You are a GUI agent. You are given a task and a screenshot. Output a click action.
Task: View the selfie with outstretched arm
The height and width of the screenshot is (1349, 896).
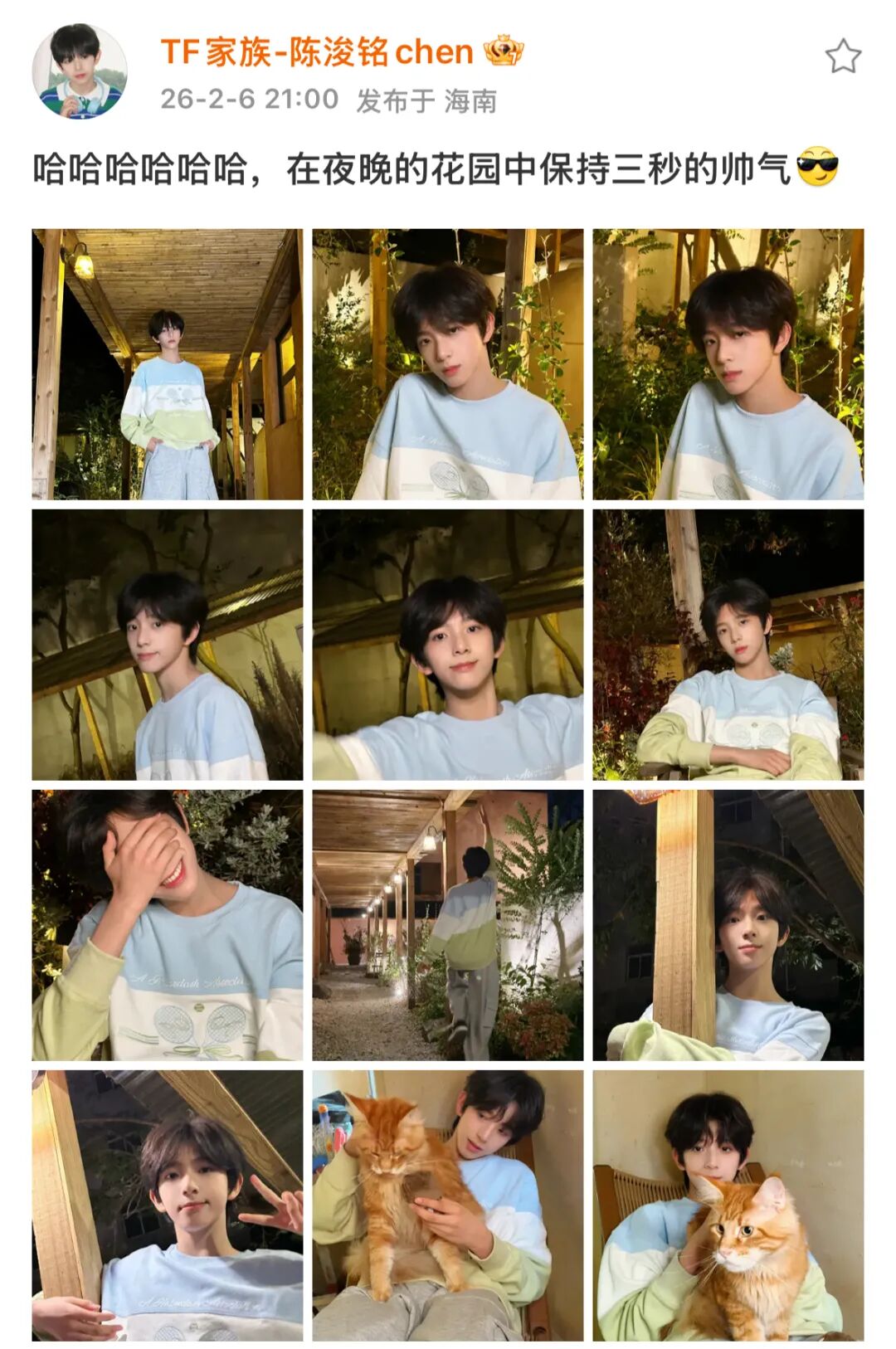pos(447,645)
